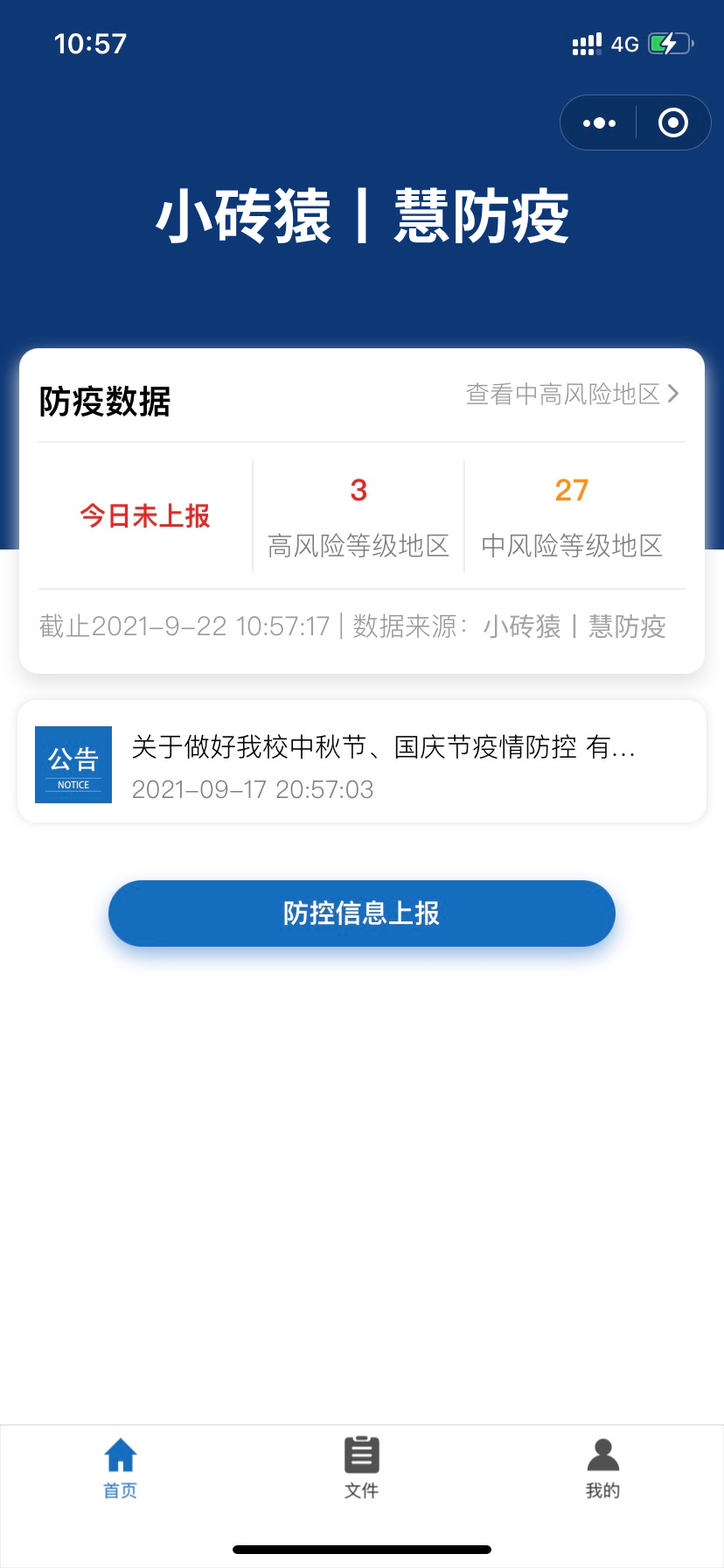
Task: Switch to the 文件 tab
Action: click(361, 1468)
